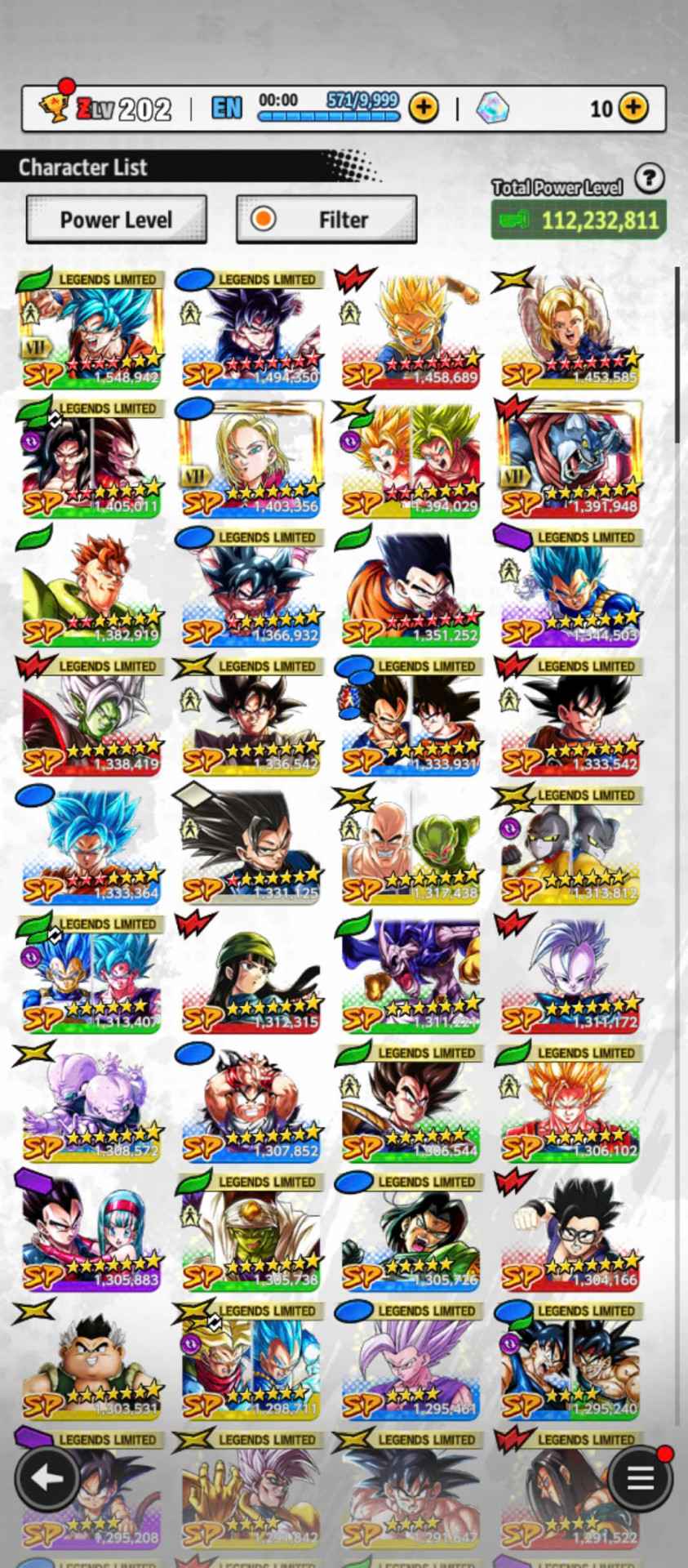688x1568 pixels.
Task: Add energy with the plus beside 571/9,999
Action: click(424, 108)
